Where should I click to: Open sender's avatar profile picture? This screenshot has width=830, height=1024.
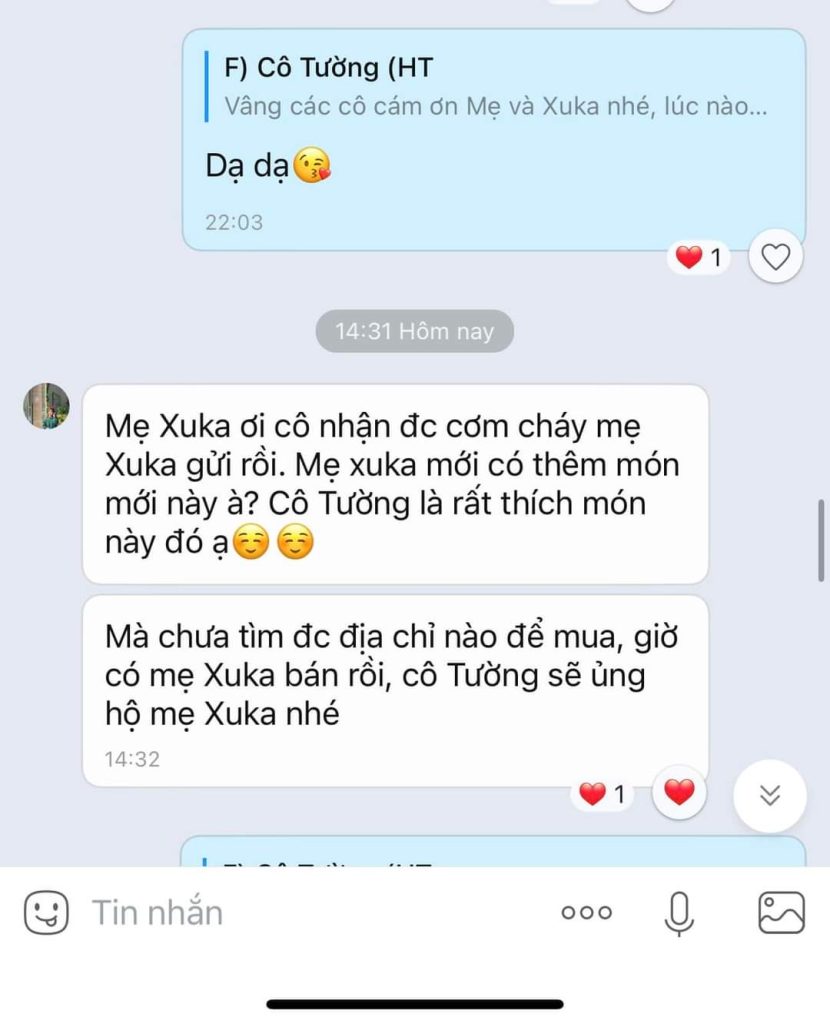[x=46, y=406]
